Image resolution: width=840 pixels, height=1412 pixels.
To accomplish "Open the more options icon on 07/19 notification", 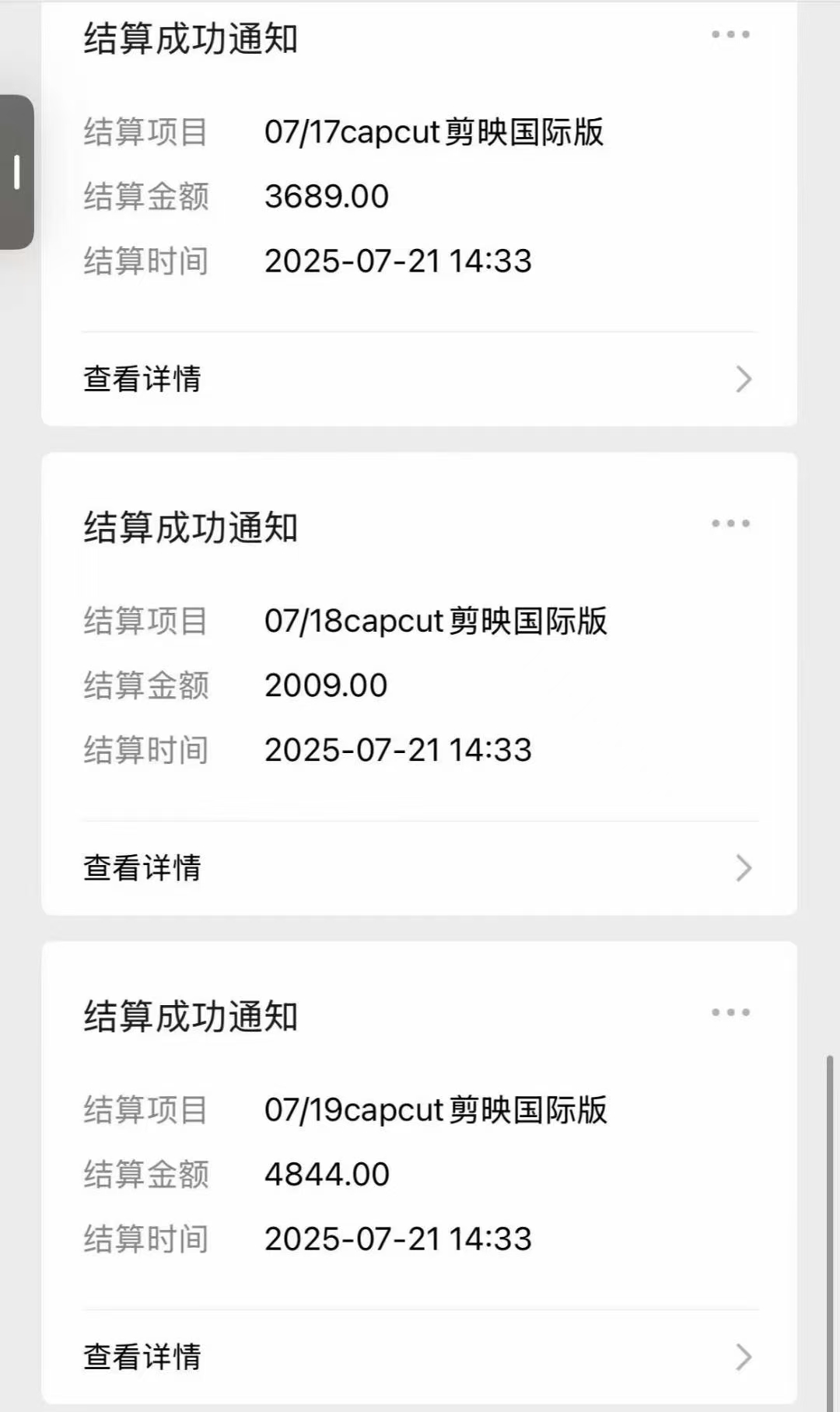I will coord(730,1012).
